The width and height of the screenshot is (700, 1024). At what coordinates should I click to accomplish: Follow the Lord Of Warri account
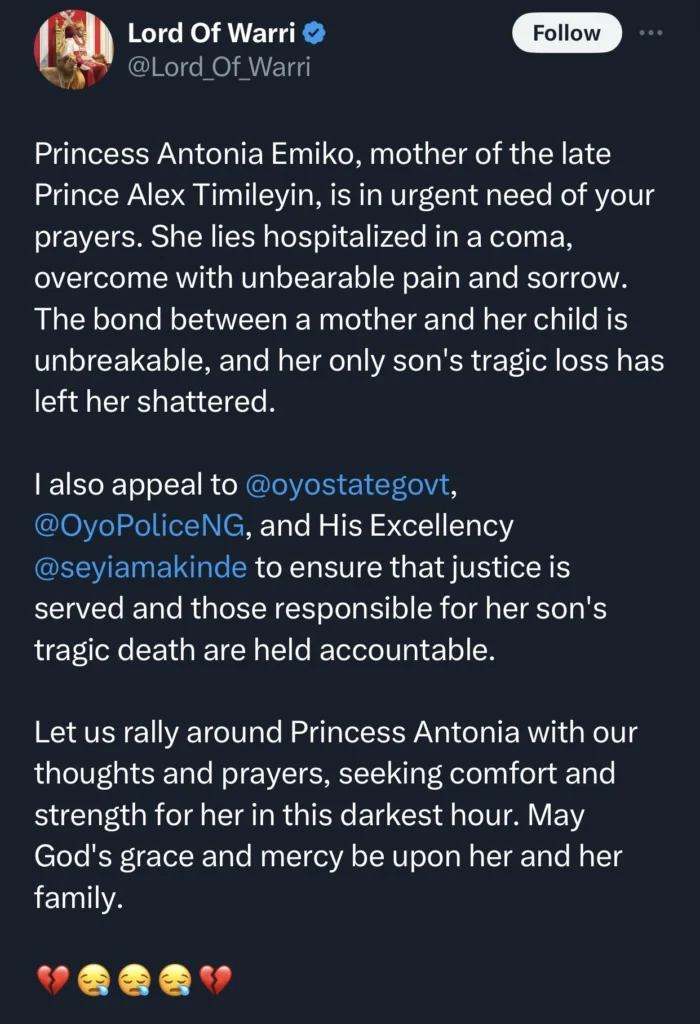click(566, 33)
